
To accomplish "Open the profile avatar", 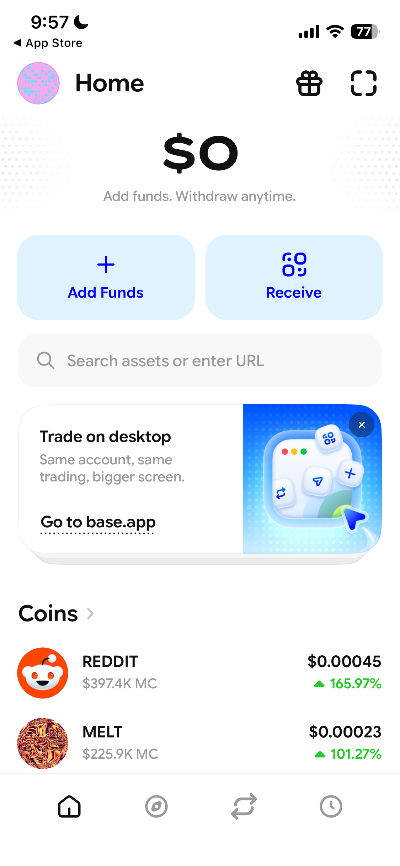I will (x=39, y=83).
